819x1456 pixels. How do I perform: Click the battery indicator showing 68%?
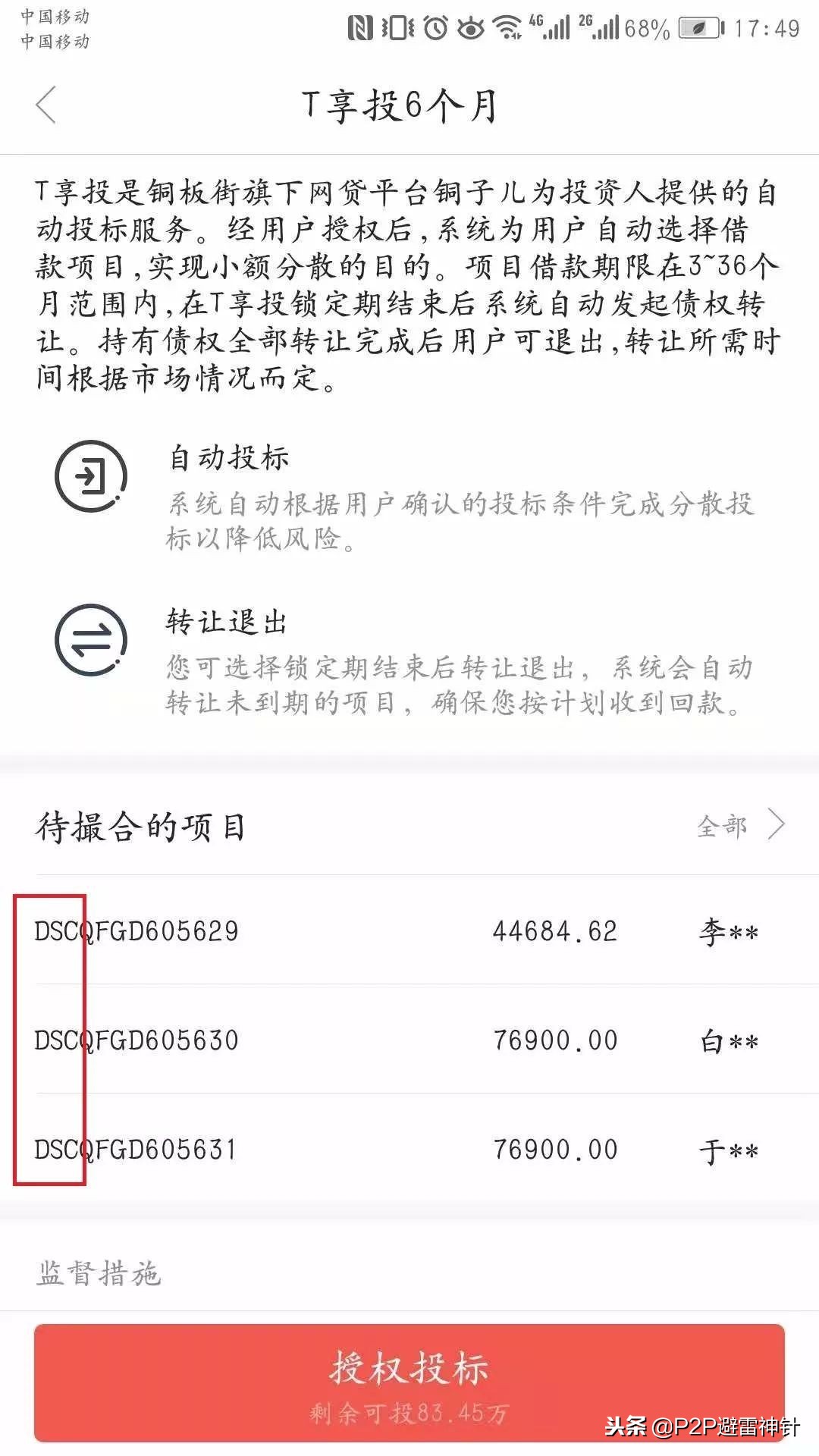pyautogui.click(x=646, y=27)
